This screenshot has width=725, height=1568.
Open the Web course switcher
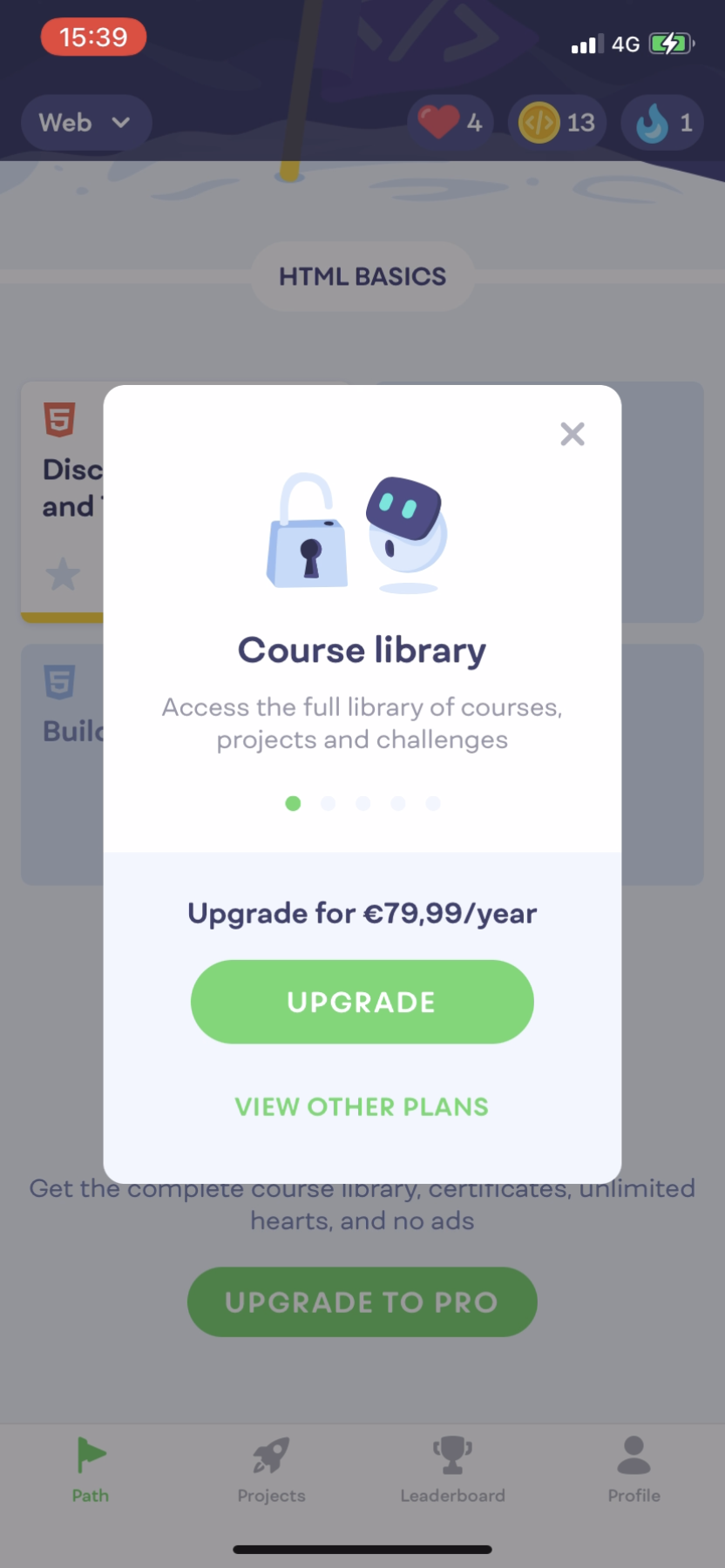point(86,122)
